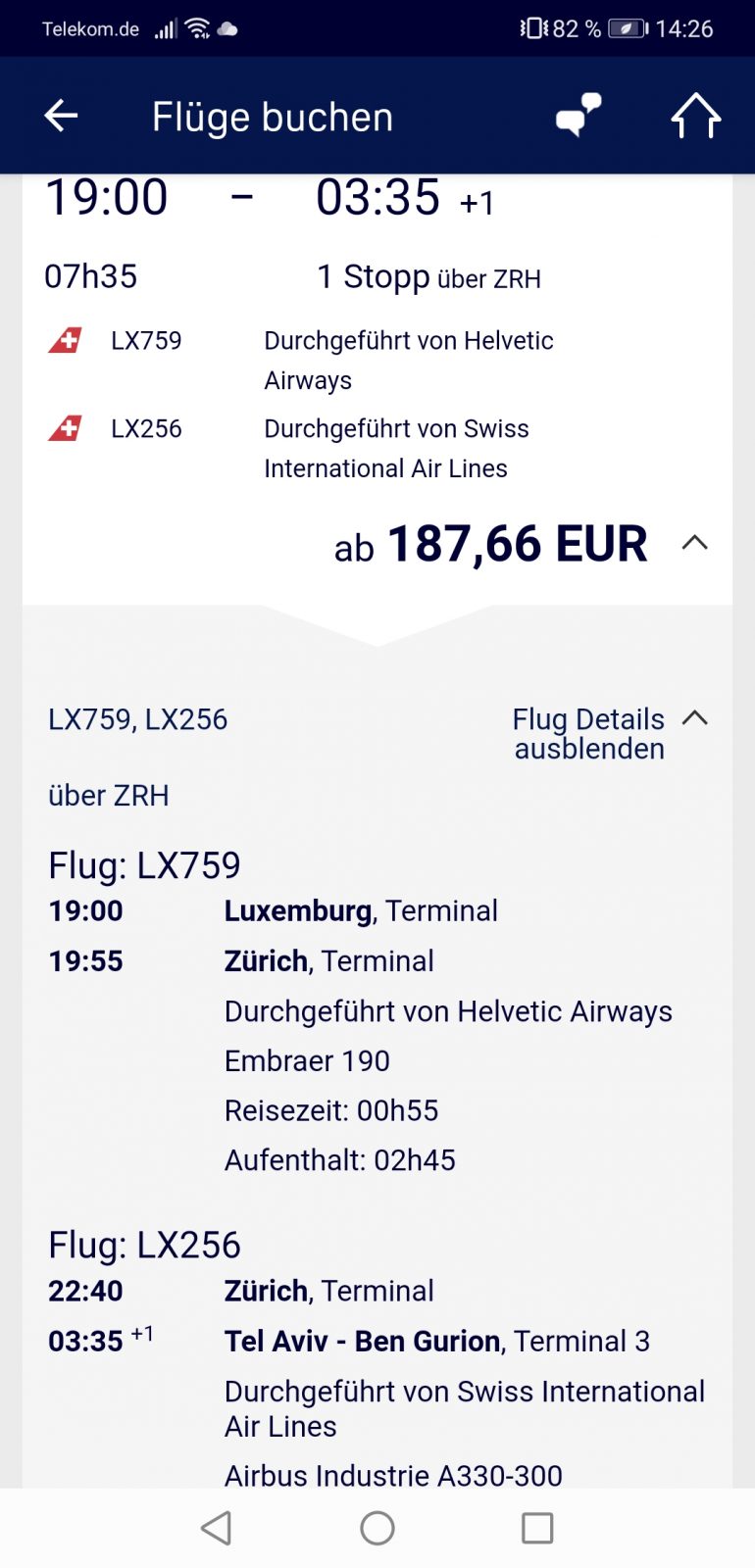The image size is (755, 1568).
Task: Go back from Flüge buchen
Action: 61,116
